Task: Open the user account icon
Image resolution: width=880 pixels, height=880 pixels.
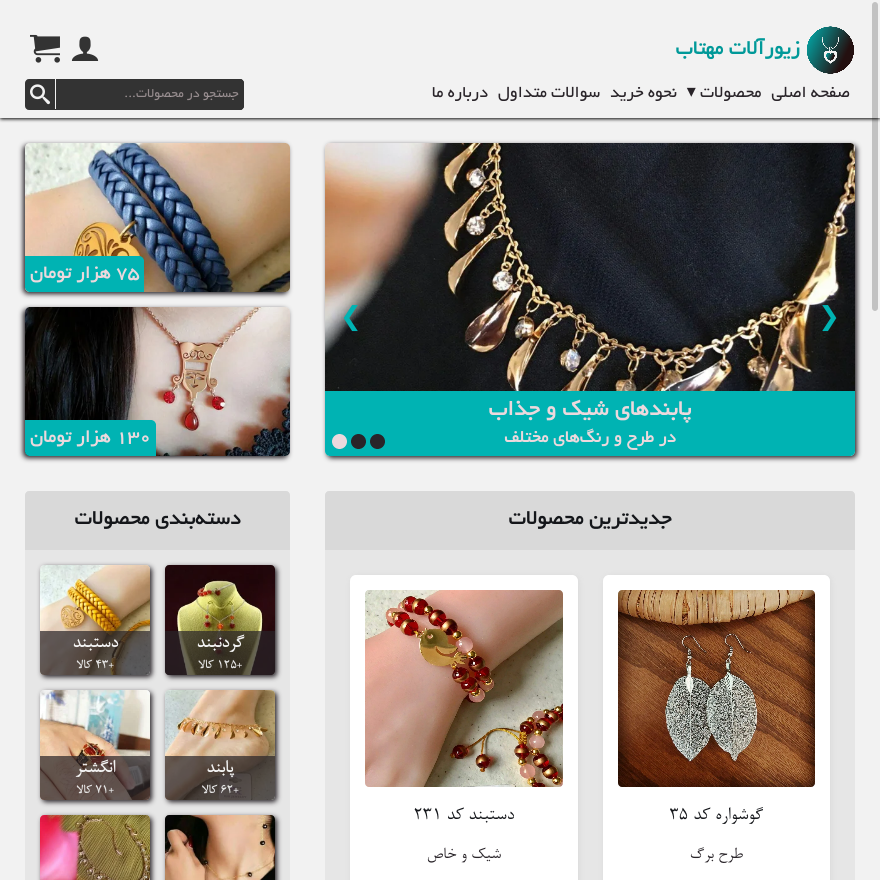Action: tap(85, 48)
